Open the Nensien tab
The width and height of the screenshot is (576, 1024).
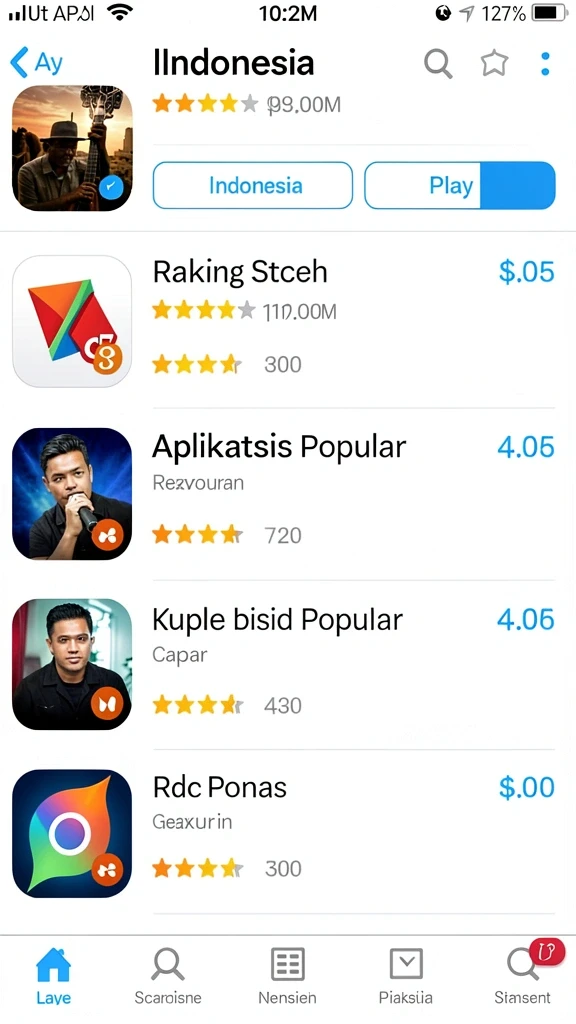[287, 976]
